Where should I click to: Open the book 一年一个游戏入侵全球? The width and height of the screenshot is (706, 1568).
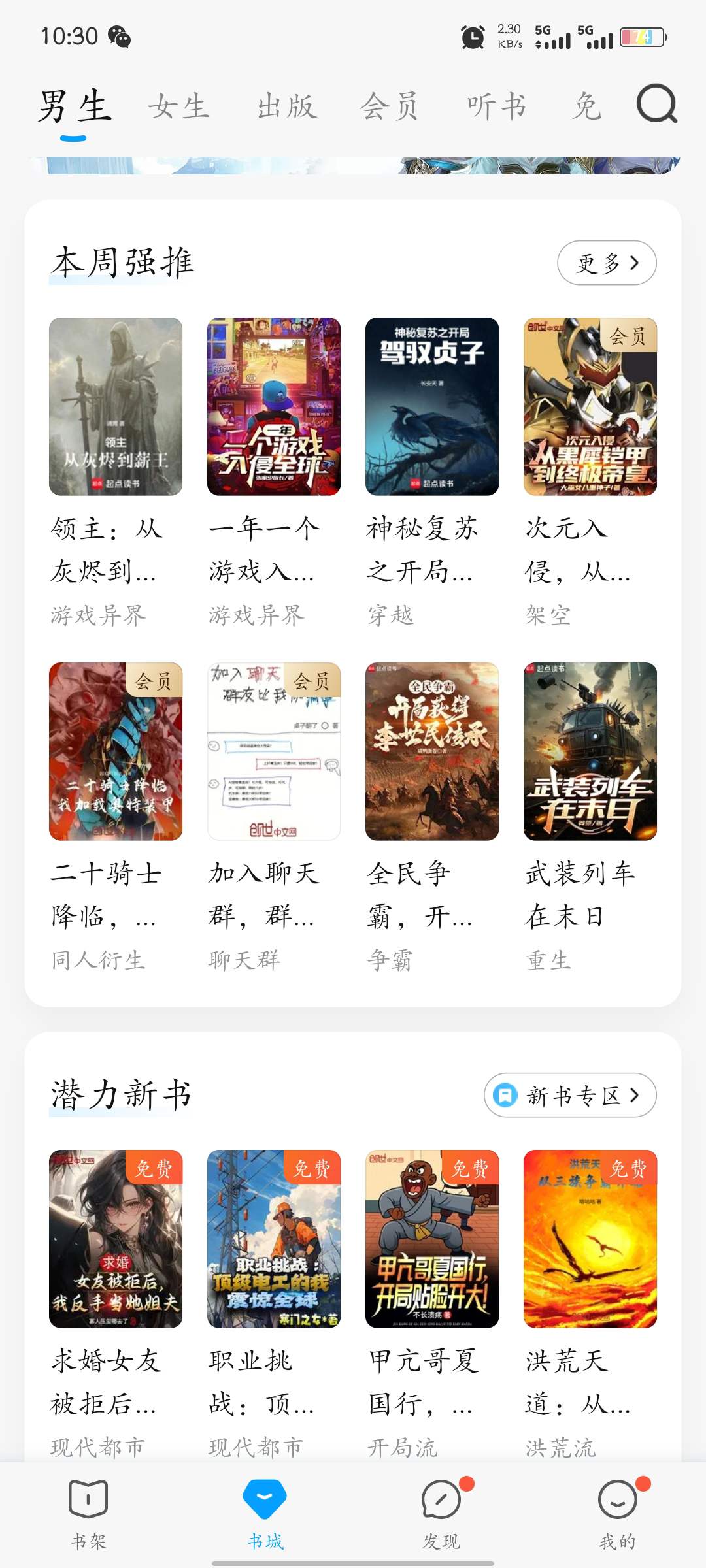274,406
